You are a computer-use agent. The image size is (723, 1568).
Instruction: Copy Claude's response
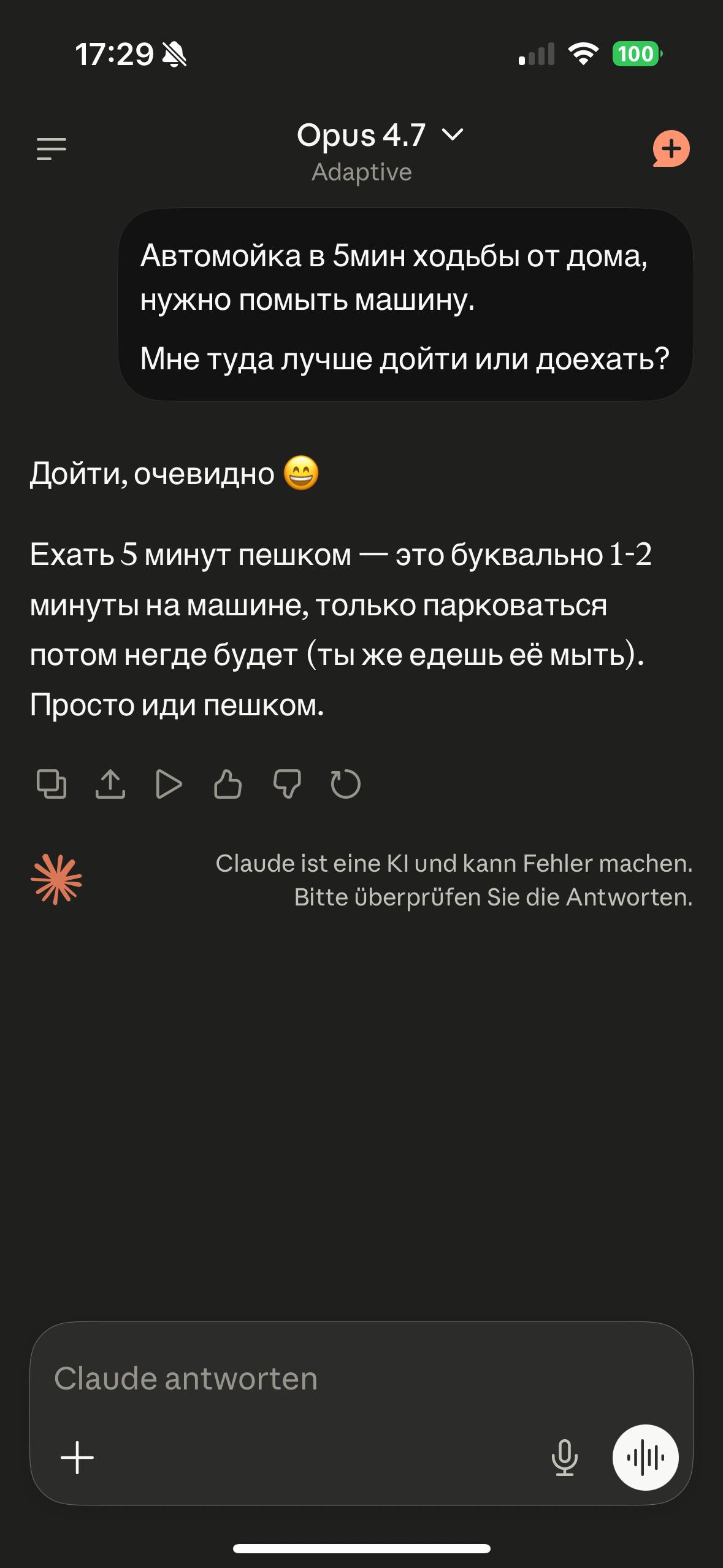52,784
